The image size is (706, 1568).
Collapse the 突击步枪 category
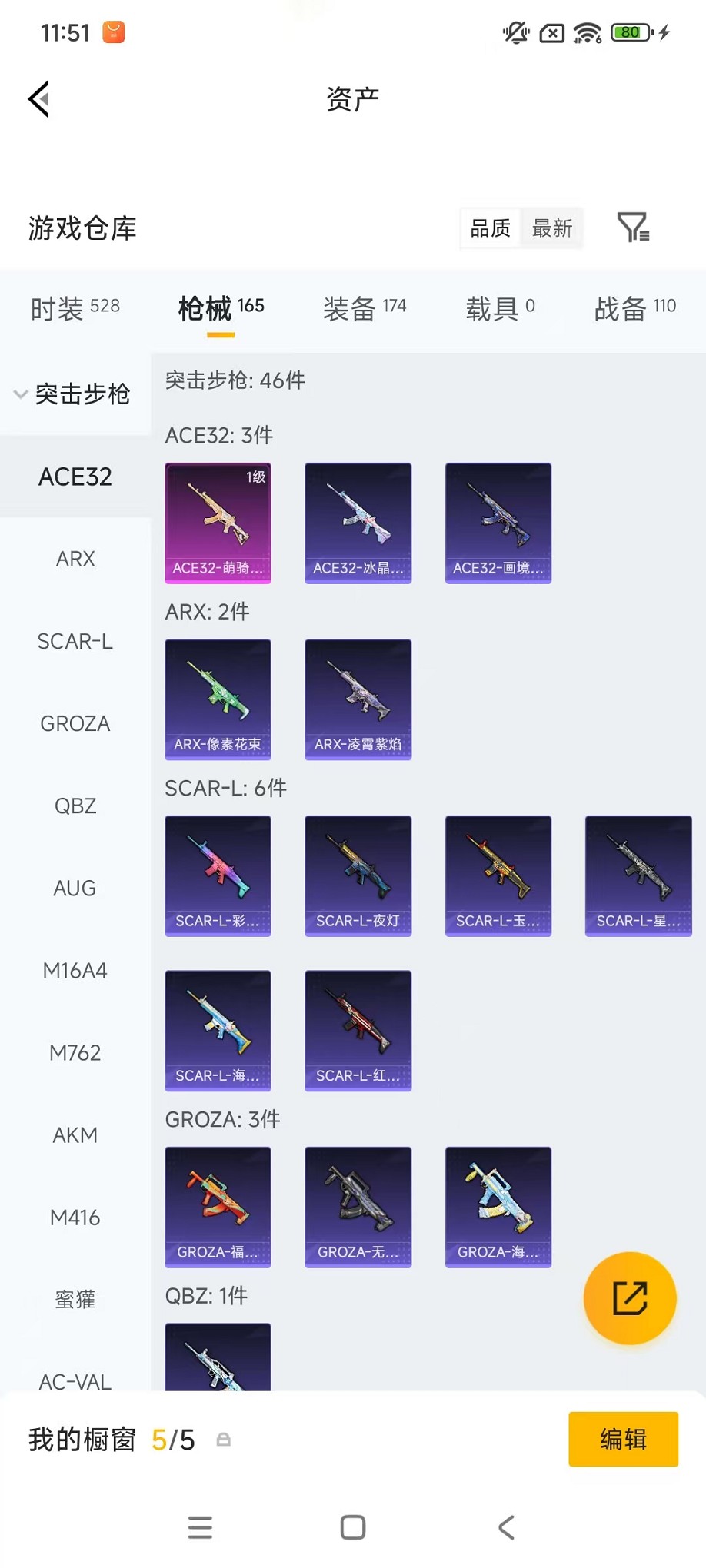[x=75, y=394]
